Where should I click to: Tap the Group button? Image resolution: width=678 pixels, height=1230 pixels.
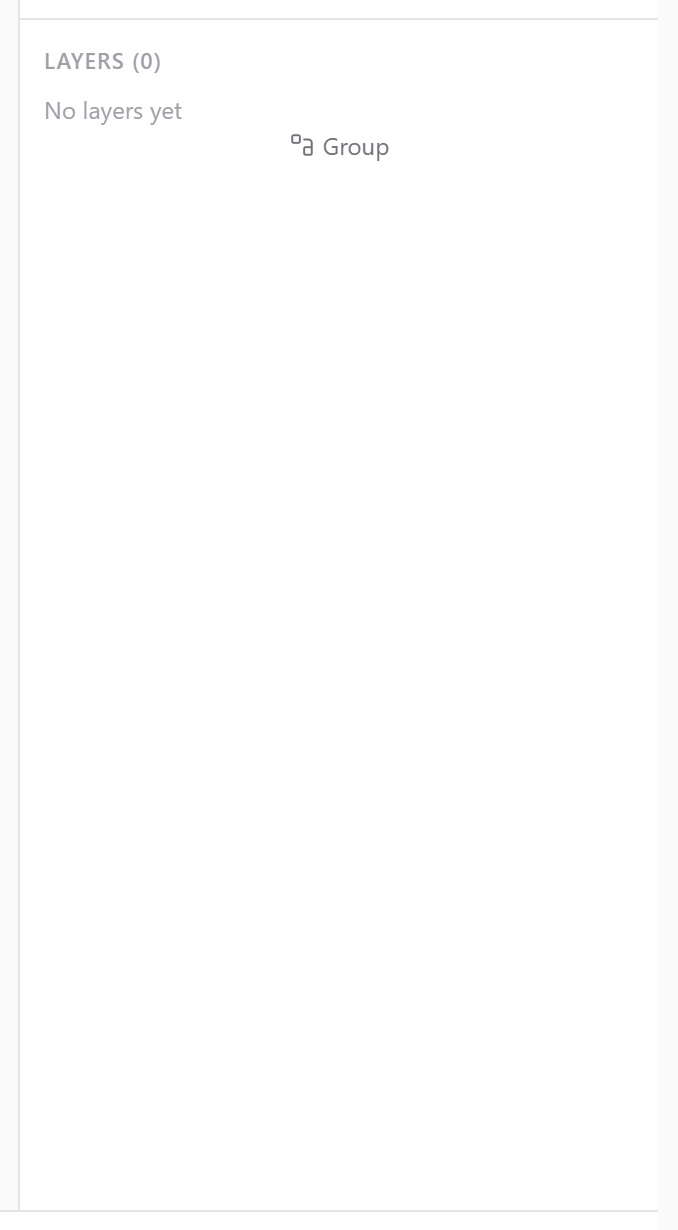coord(340,147)
